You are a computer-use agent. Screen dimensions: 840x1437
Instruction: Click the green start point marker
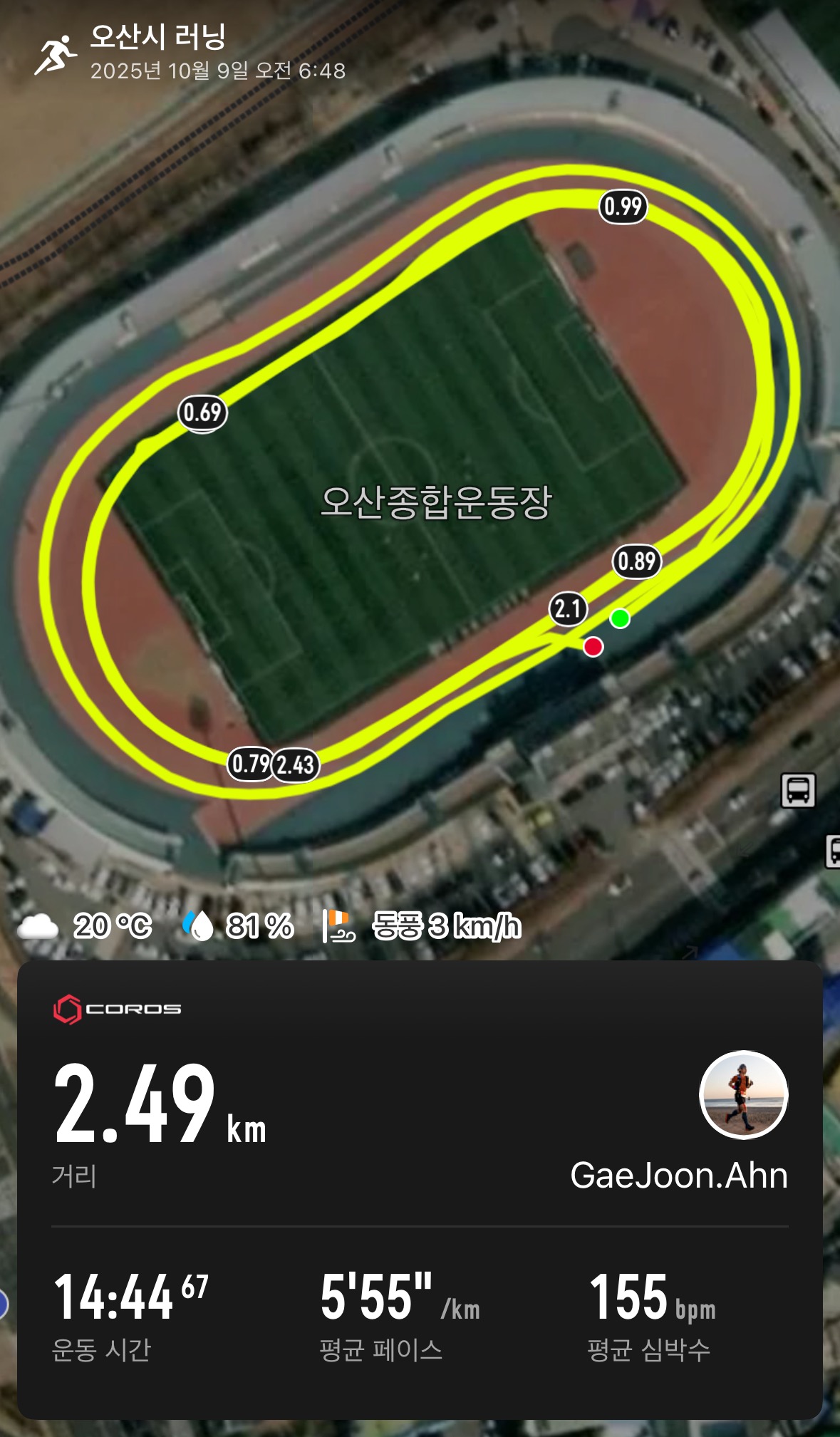(x=621, y=618)
